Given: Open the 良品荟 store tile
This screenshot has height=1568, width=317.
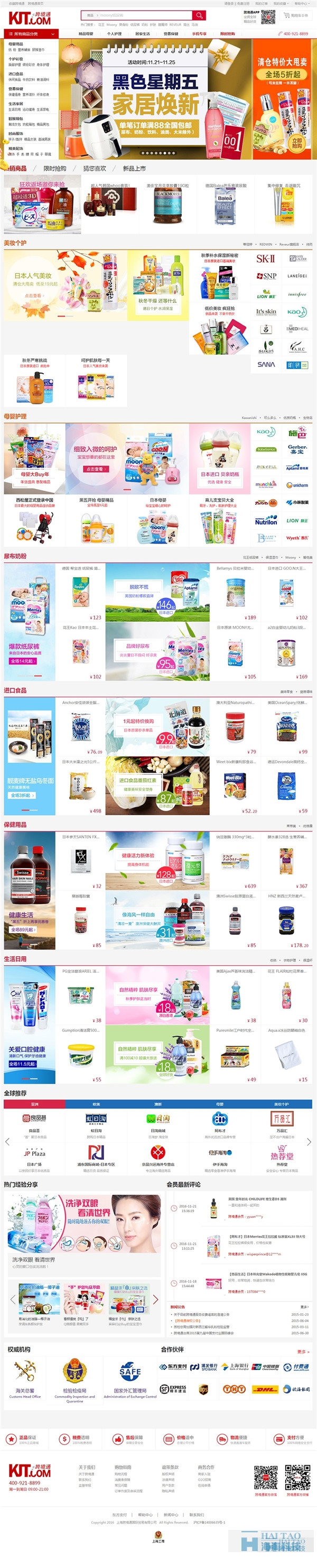Looking at the screenshot, I should pyautogui.click(x=35, y=1122).
